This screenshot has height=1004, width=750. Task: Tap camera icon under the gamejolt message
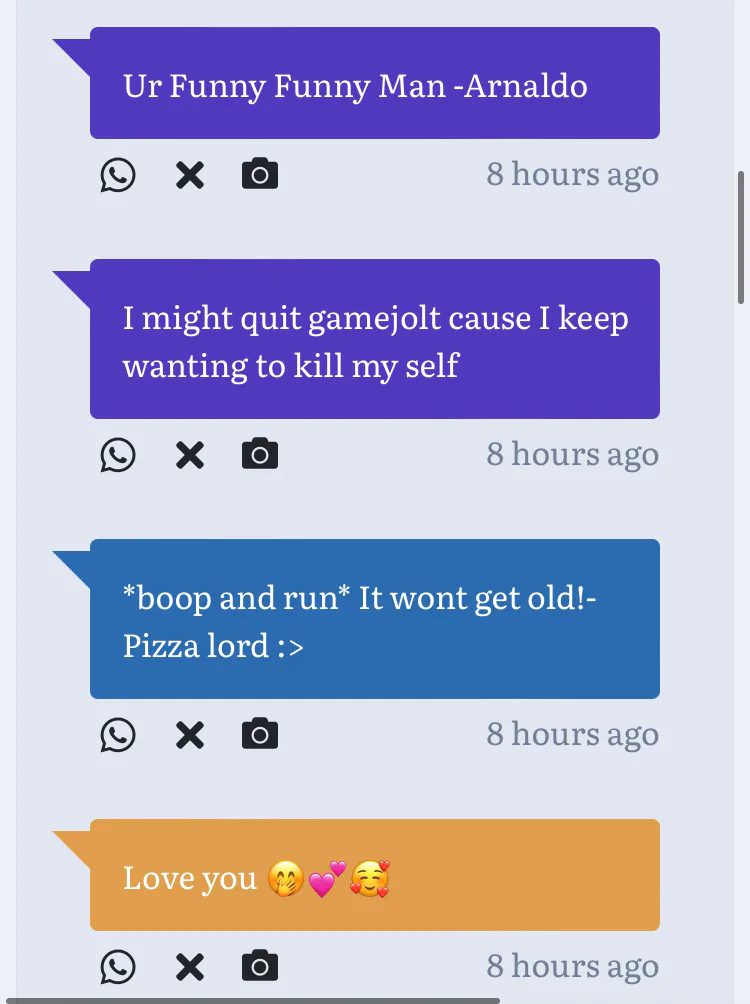click(260, 455)
